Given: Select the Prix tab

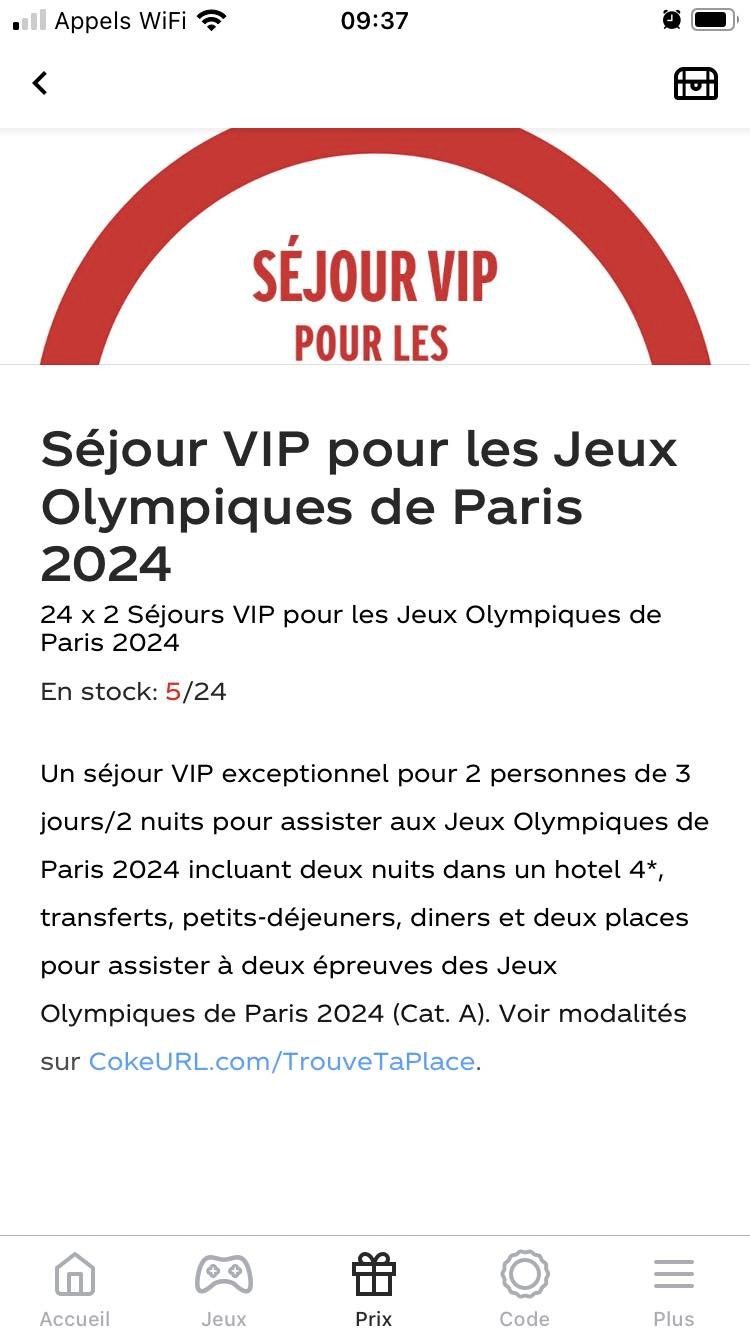Looking at the screenshot, I should 374,1288.
